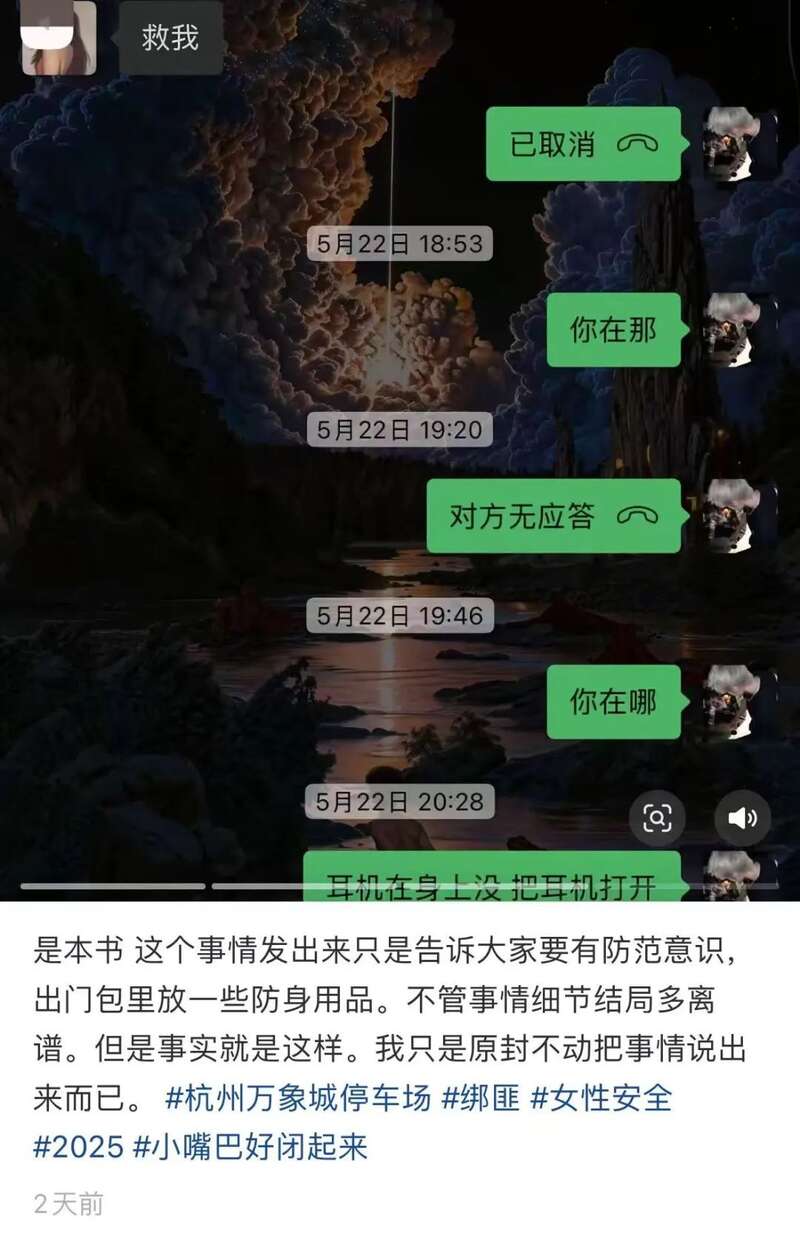Open the #绑匪 hashtag
This screenshot has width=800, height=1236.
(480, 1098)
